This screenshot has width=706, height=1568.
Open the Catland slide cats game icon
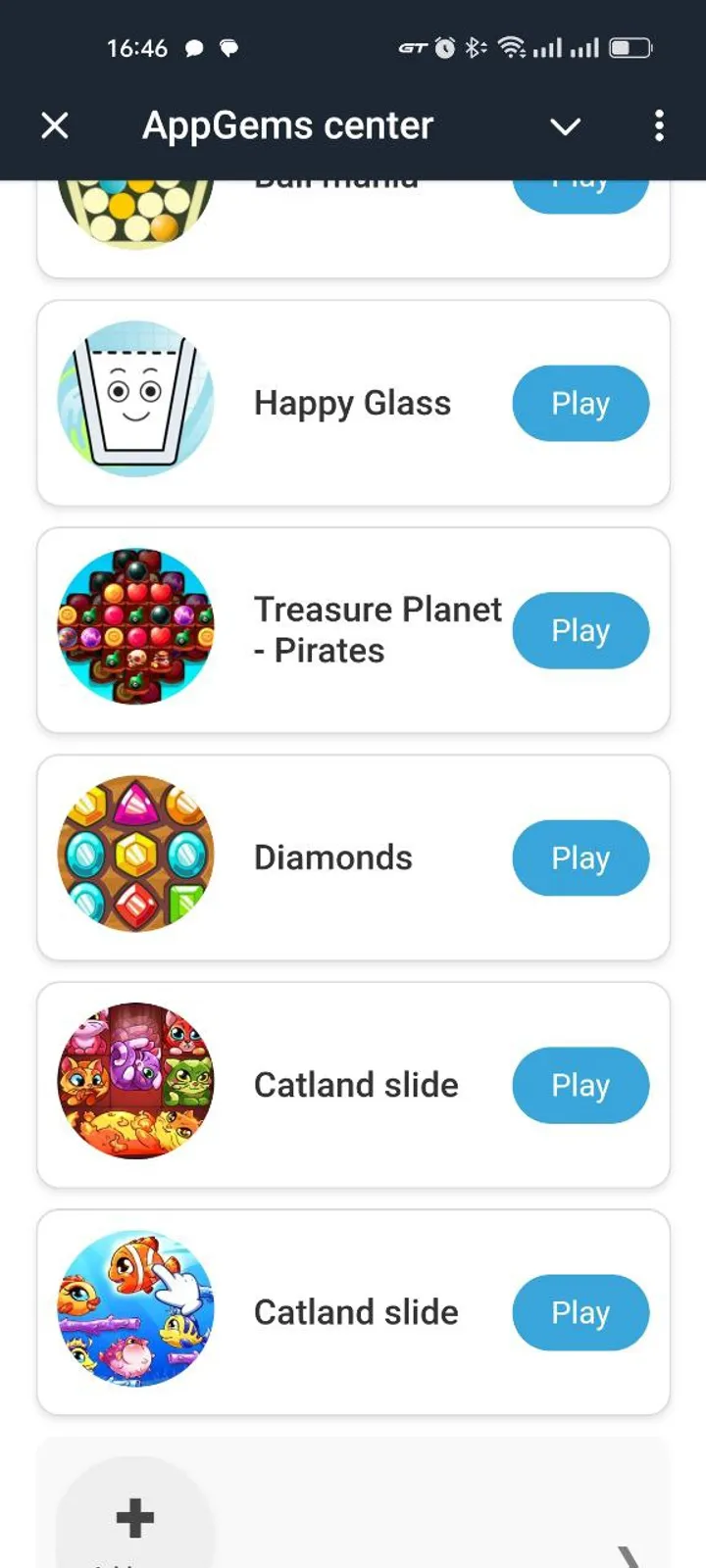[x=135, y=1083]
